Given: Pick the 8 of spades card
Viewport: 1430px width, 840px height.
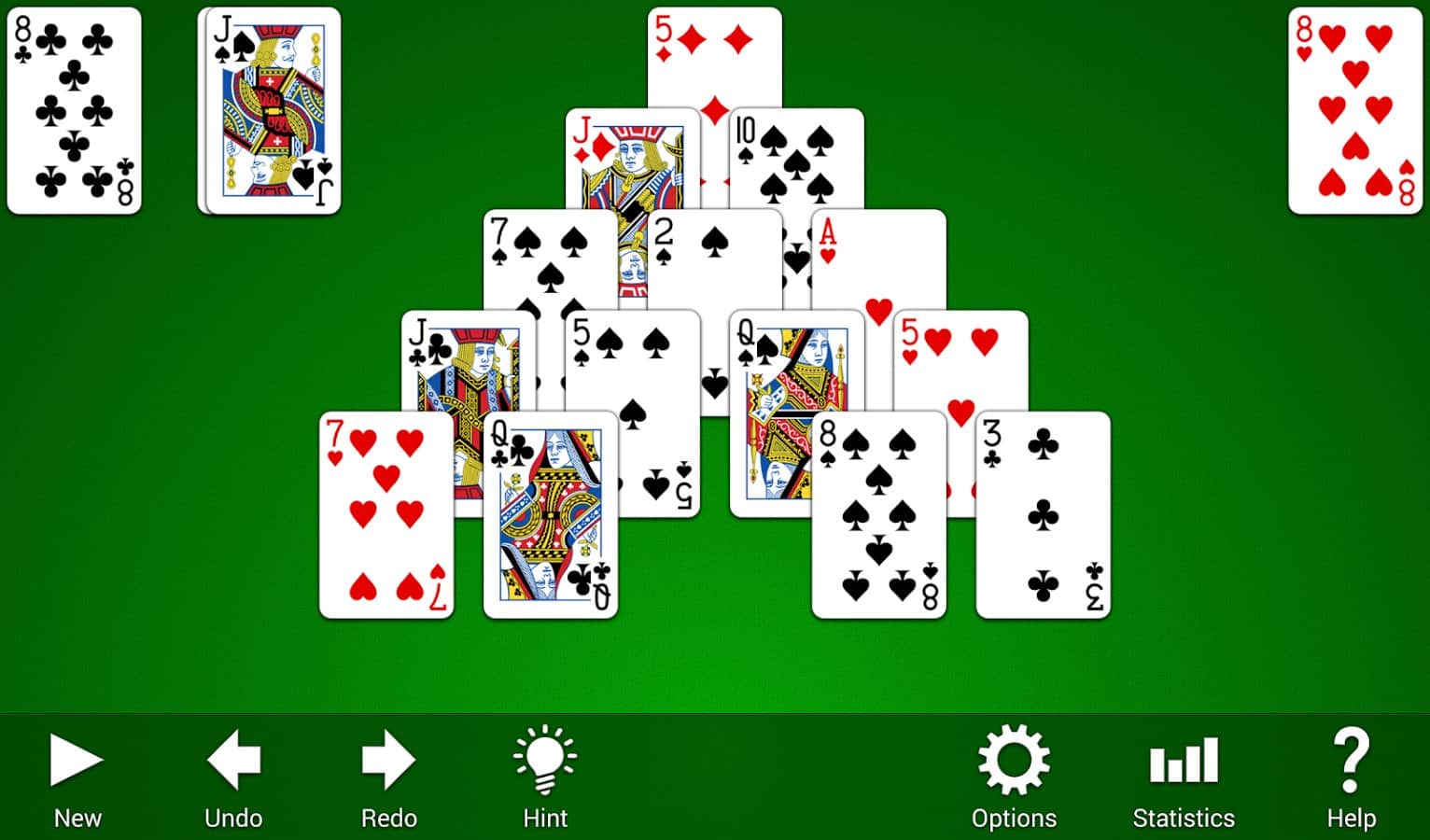Looking at the screenshot, I should pos(879,515).
